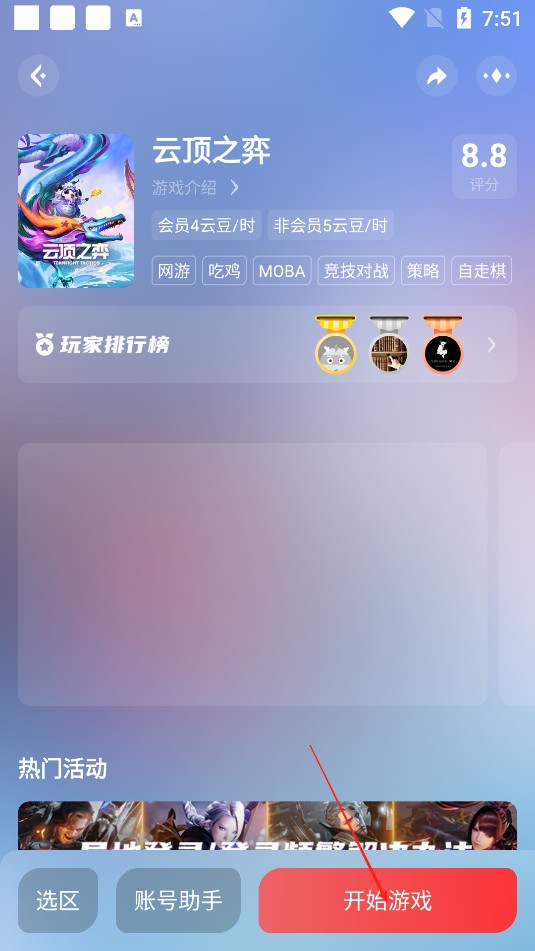Open the 热门活动 banner
The width and height of the screenshot is (535, 951).
coord(268,825)
